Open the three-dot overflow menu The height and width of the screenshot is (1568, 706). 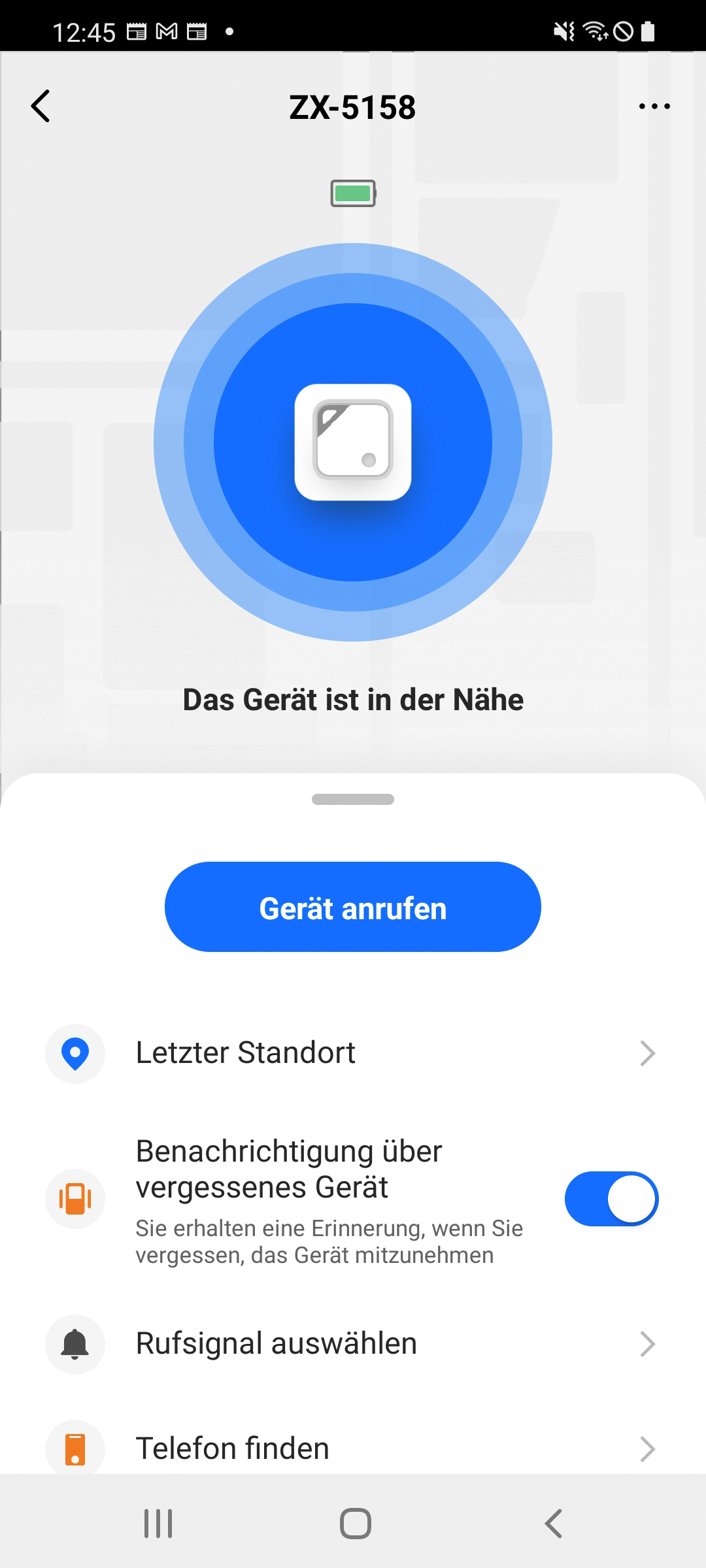654,106
